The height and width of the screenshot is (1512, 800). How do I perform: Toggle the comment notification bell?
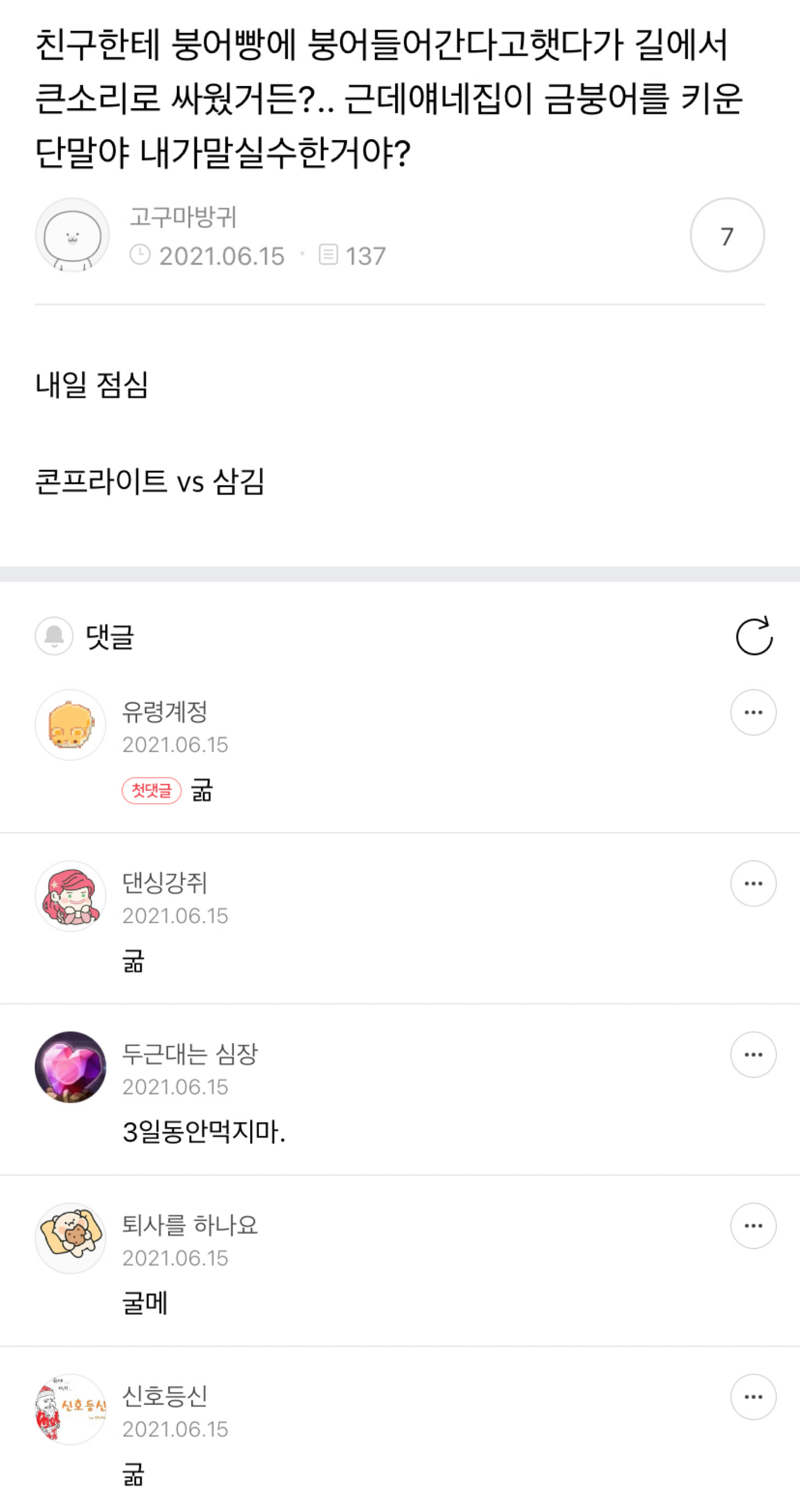point(54,636)
